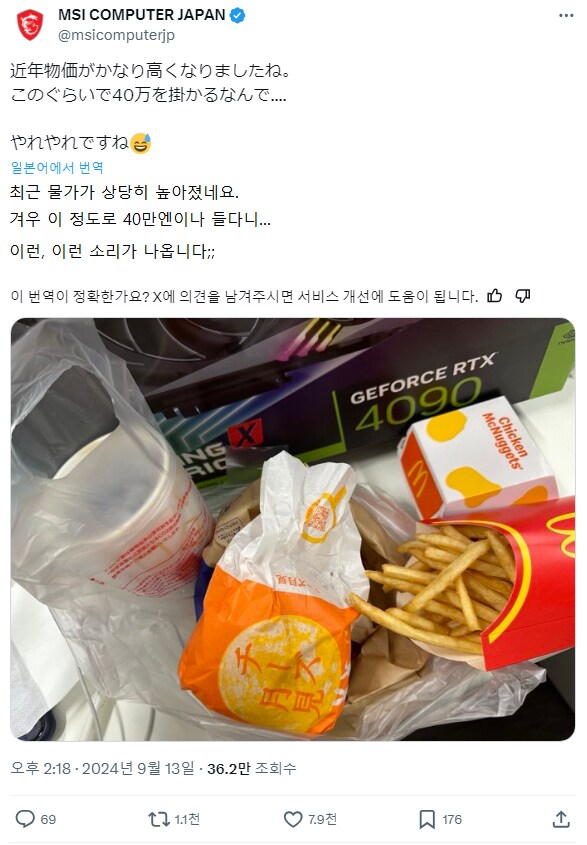587x845 pixels.
Task: Open the MSI Computer Japan profile avatar
Action: [30, 25]
